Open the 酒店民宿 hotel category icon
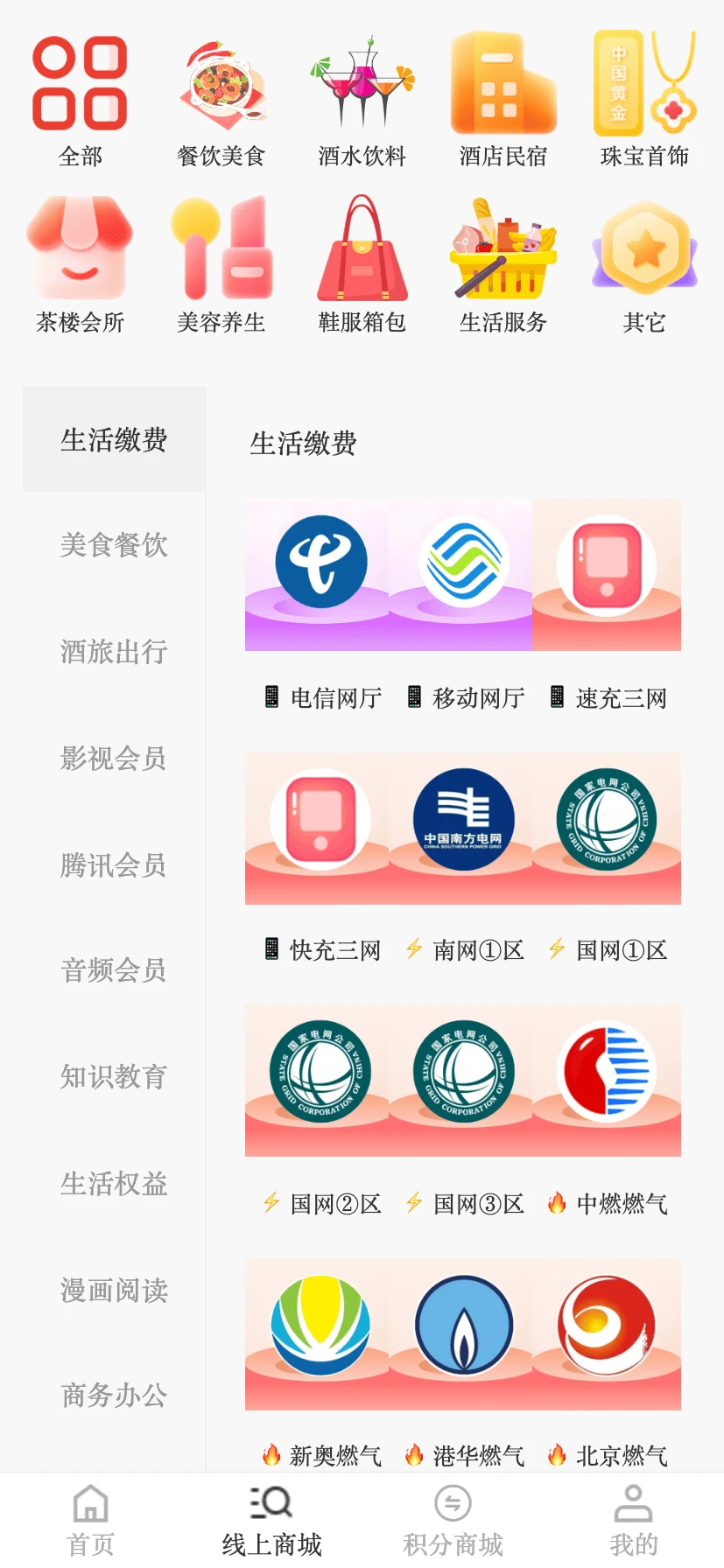724x1568 pixels. tap(503, 83)
